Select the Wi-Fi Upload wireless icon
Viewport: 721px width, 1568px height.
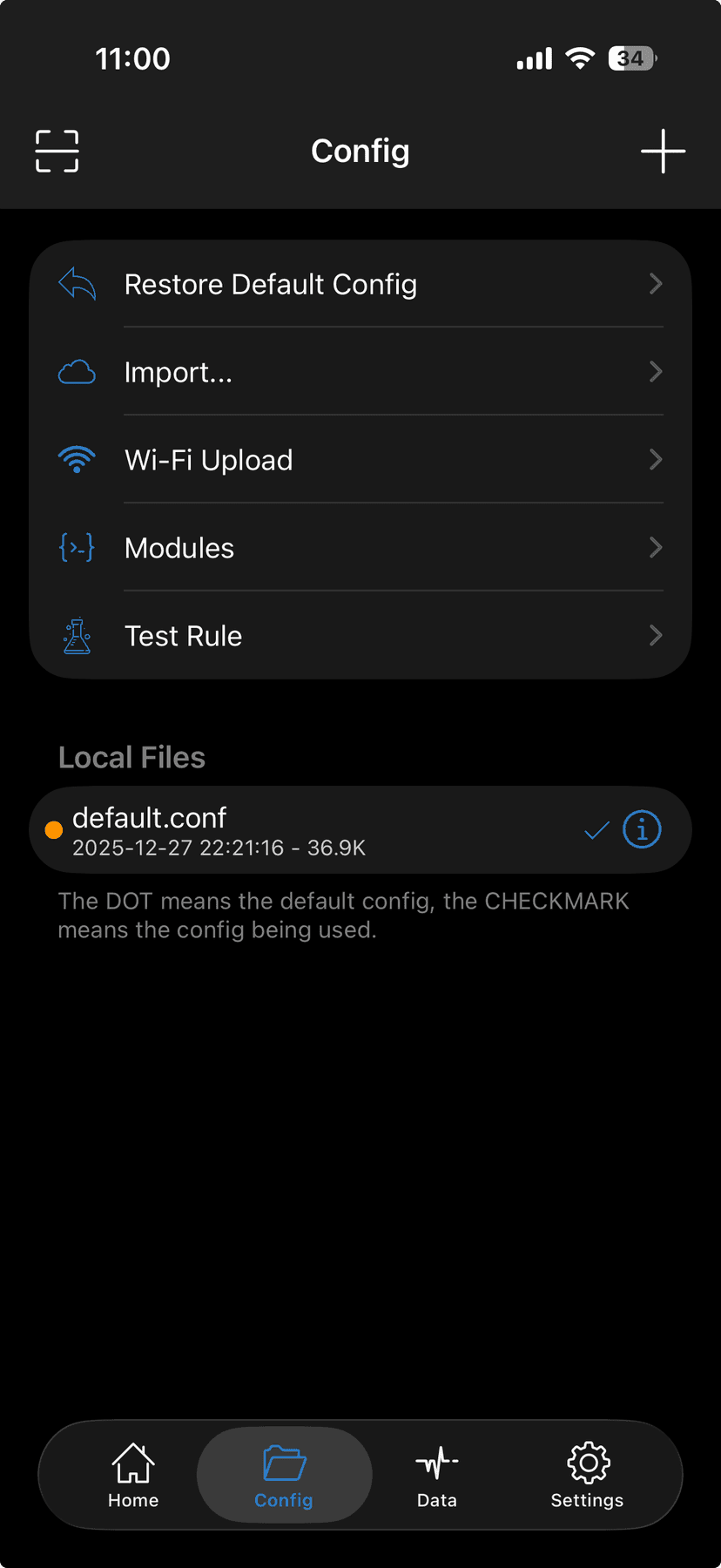[77, 459]
